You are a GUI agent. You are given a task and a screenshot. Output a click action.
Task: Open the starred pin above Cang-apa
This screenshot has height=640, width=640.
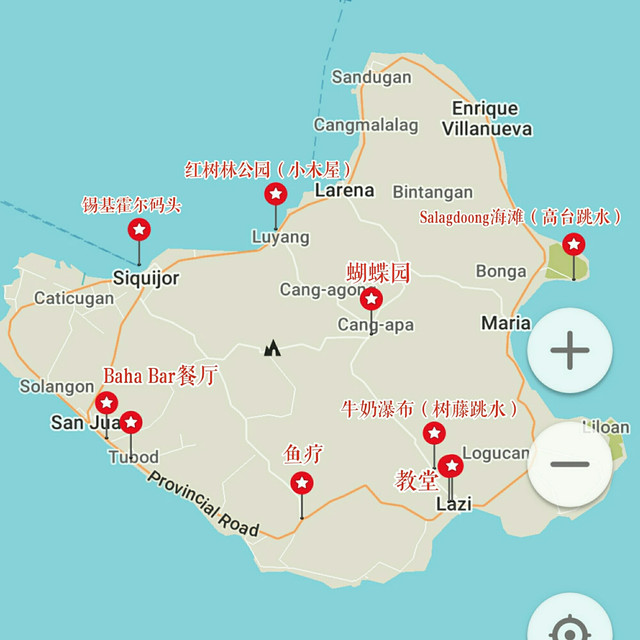[x=371, y=299]
